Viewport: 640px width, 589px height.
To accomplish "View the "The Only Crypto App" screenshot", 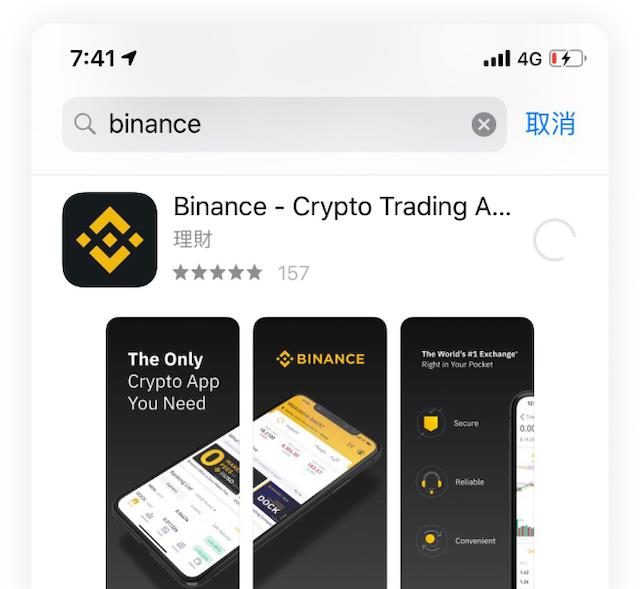I will tap(173, 452).
